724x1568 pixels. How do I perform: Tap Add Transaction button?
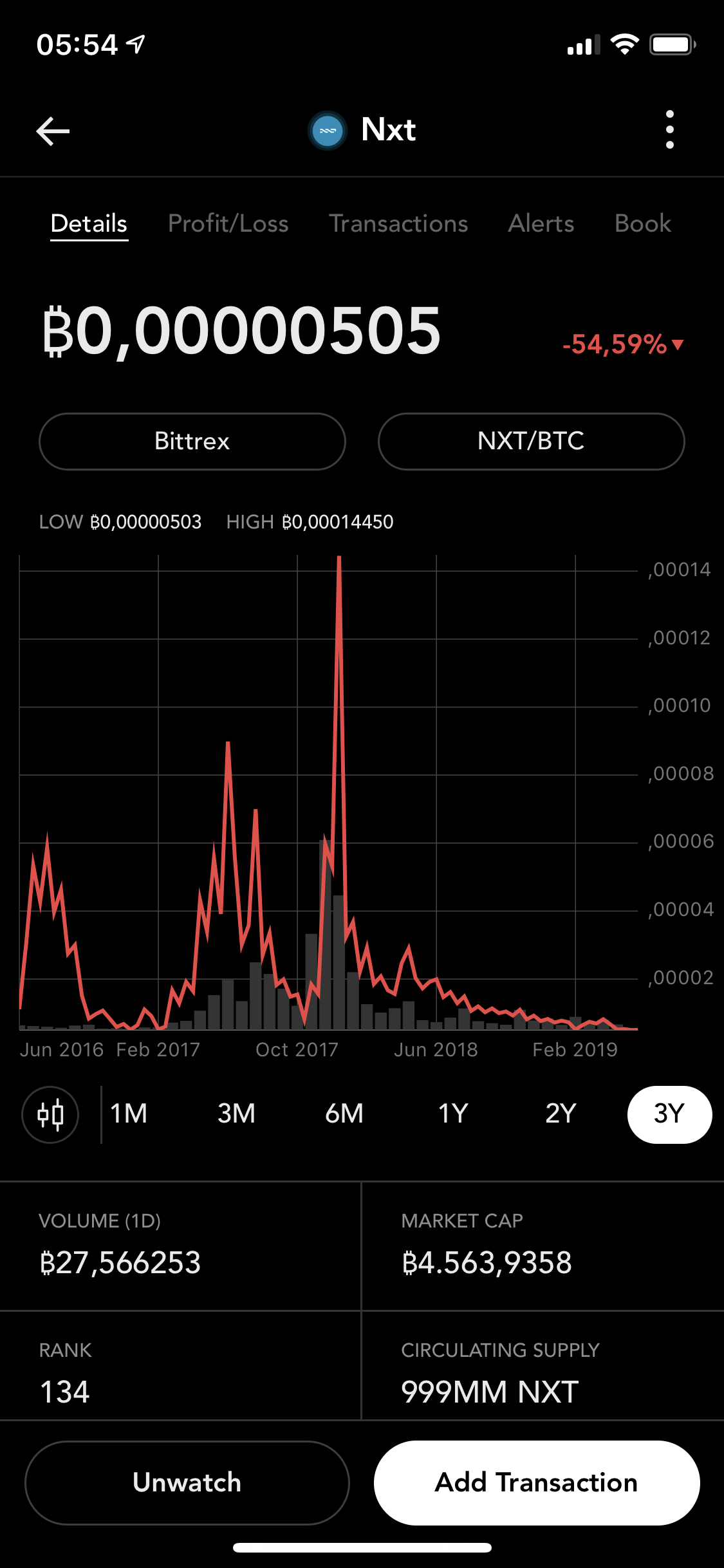click(x=536, y=1482)
